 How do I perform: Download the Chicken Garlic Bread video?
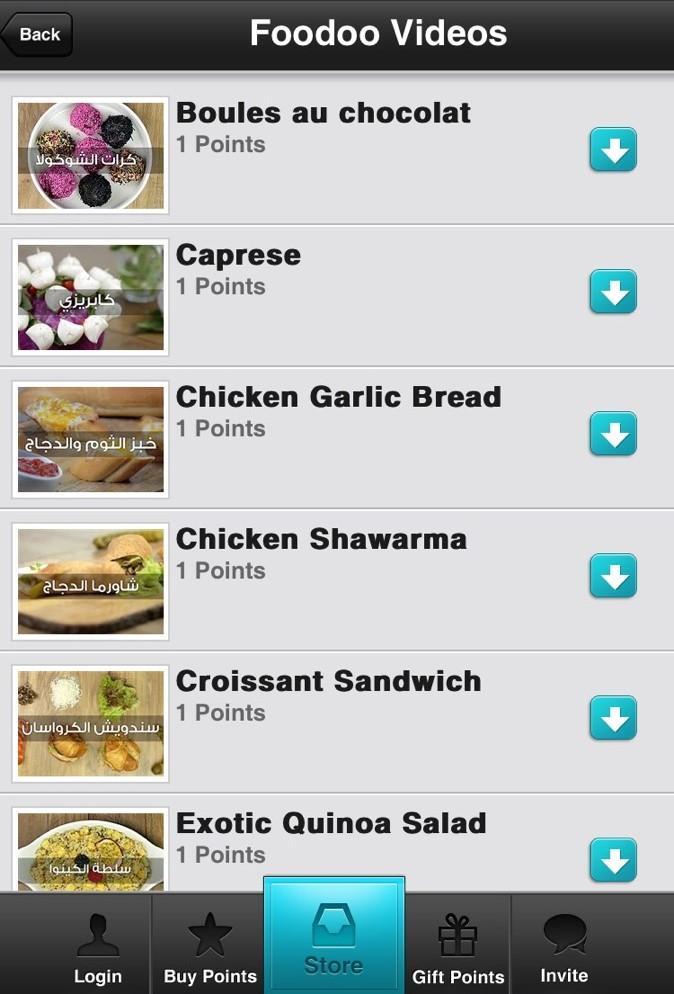coord(613,435)
